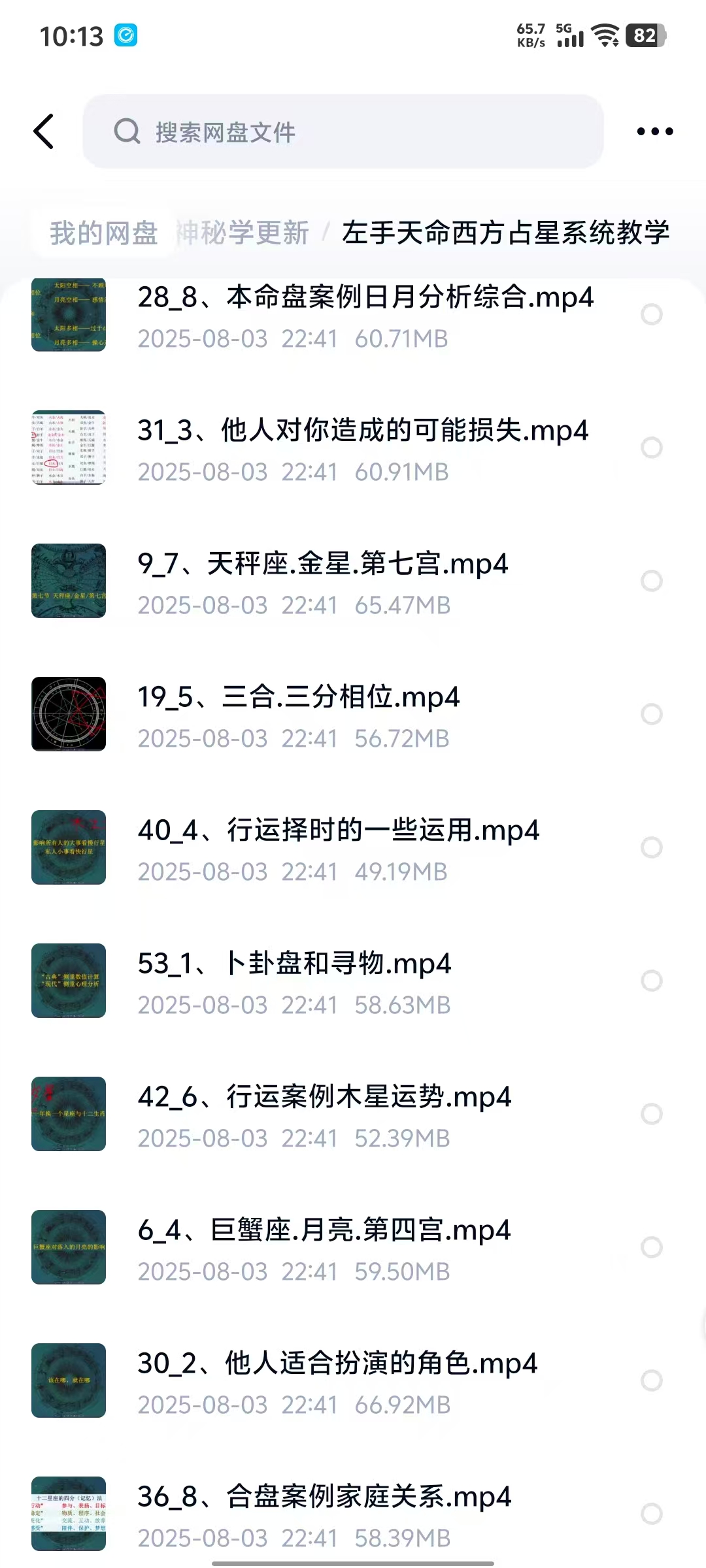Go to 神秘学更新 breadcrumb folder
Screen dimensions: 706x1568
[243, 233]
